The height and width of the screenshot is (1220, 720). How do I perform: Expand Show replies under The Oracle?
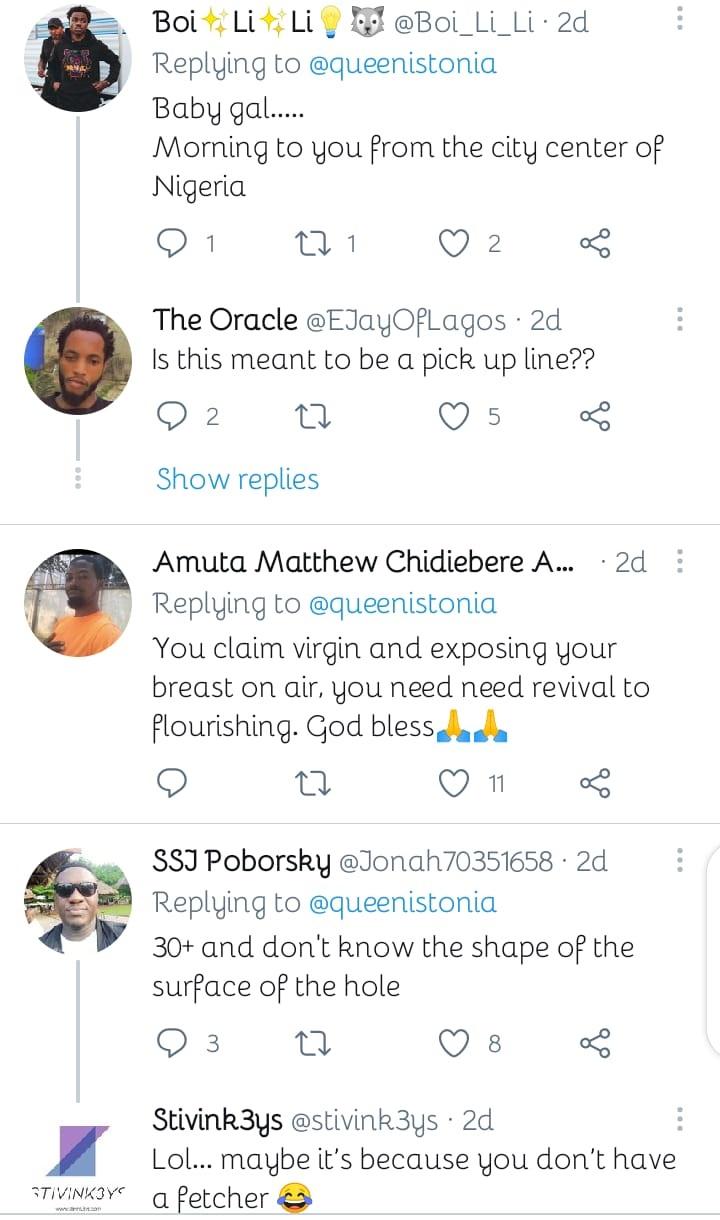[237, 479]
